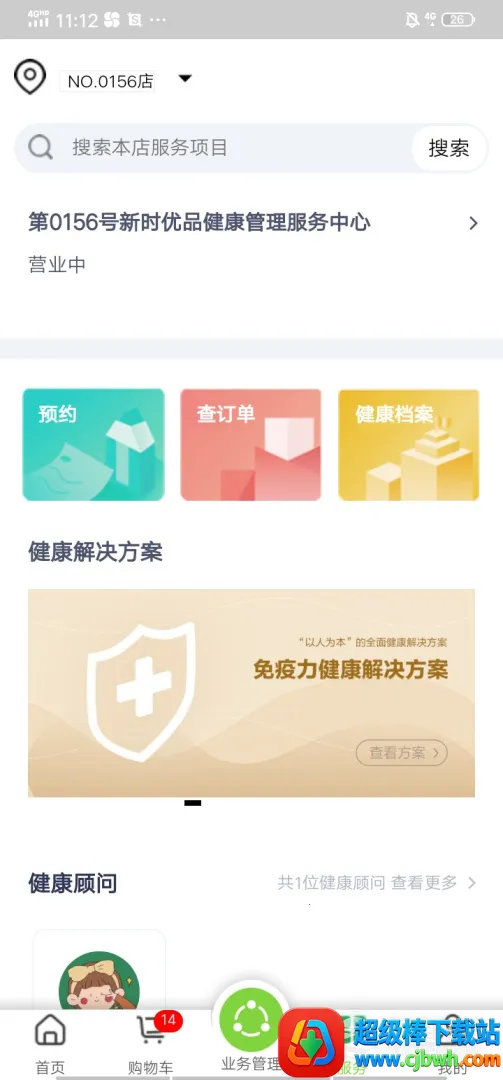Open the 查订单 card
Screen dimensions: 503x1080
tap(251, 444)
